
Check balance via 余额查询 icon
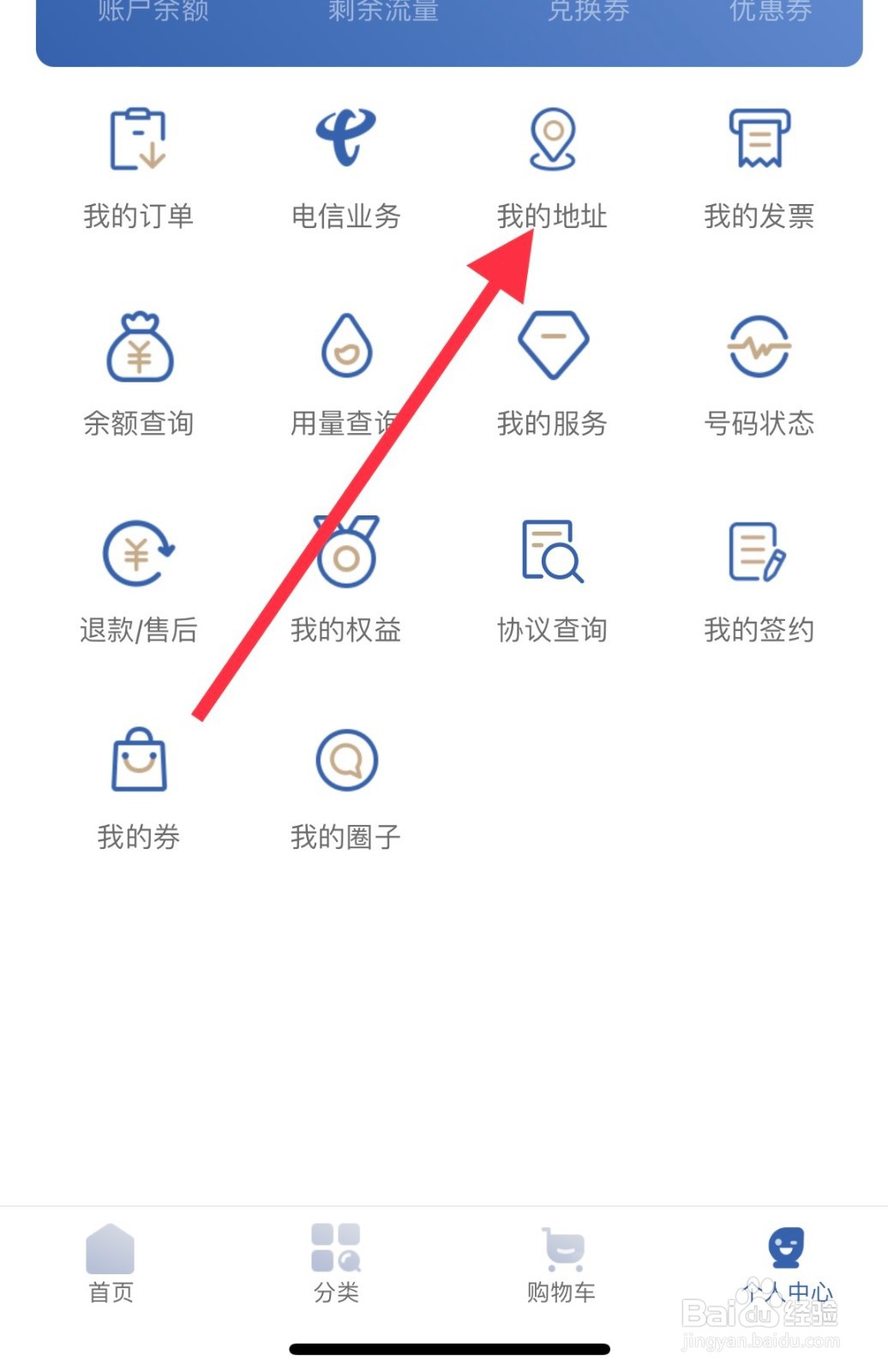click(138, 373)
